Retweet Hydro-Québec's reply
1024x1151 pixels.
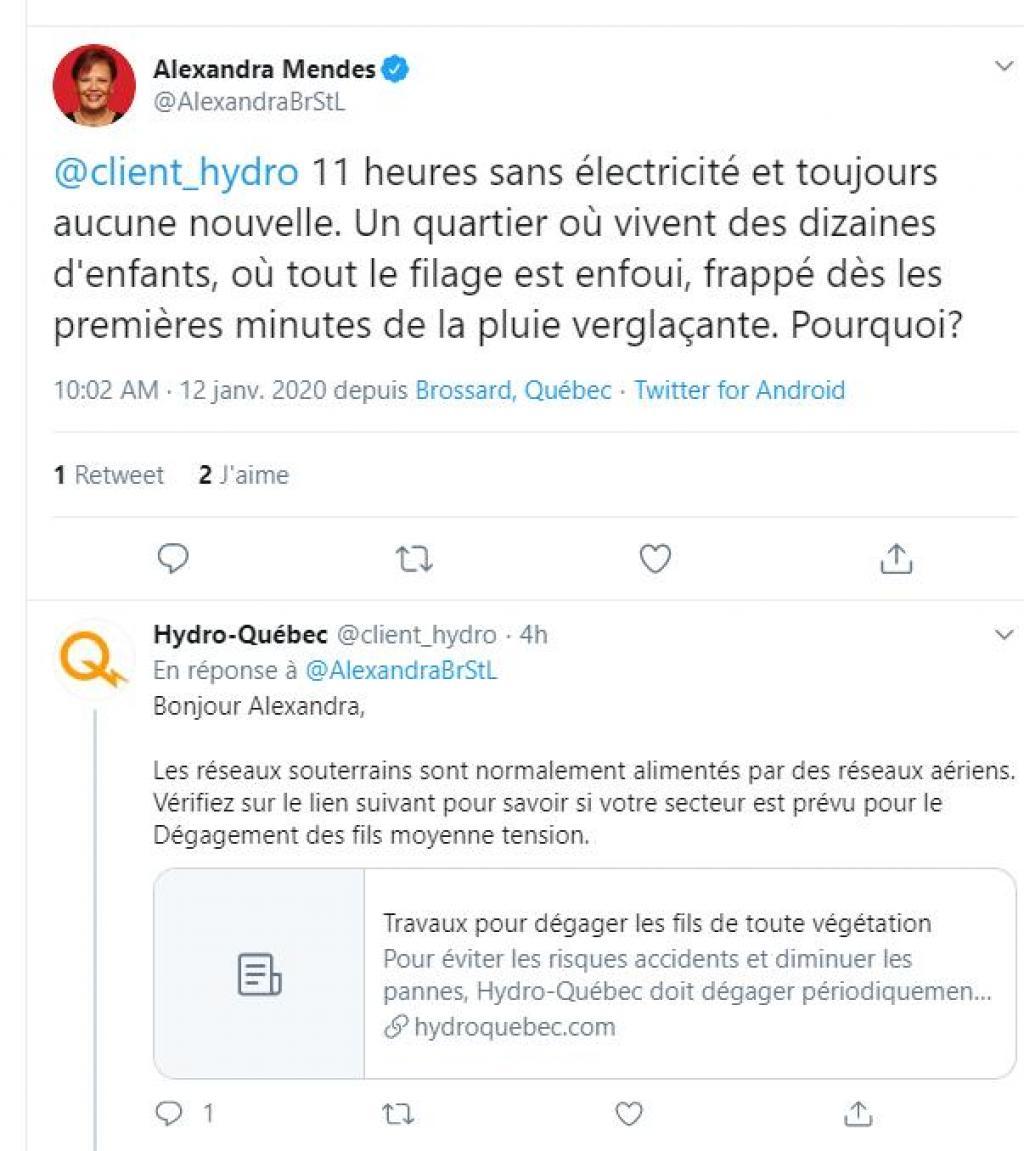tap(398, 1113)
